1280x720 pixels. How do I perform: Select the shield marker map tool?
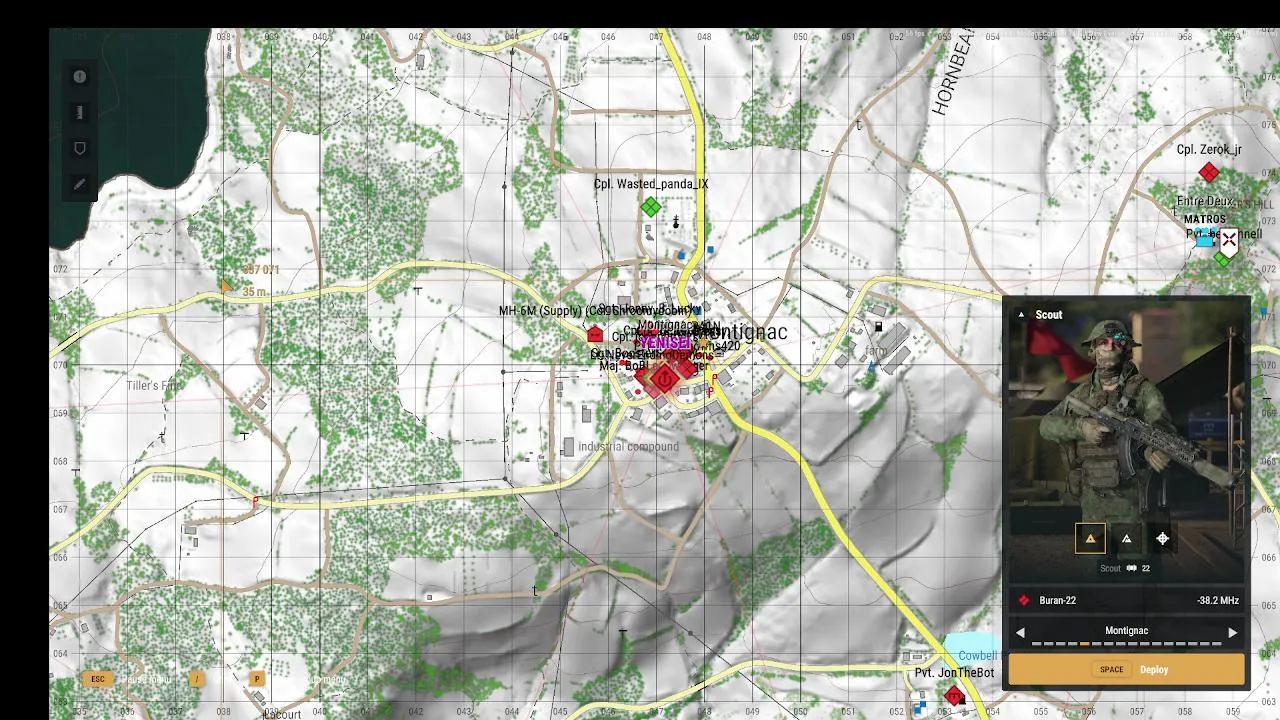pyautogui.click(x=80, y=148)
